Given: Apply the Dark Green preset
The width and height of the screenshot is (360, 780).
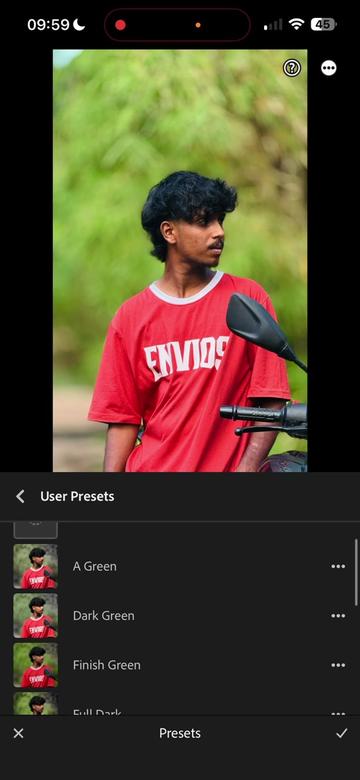Looking at the screenshot, I should [180, 615].
